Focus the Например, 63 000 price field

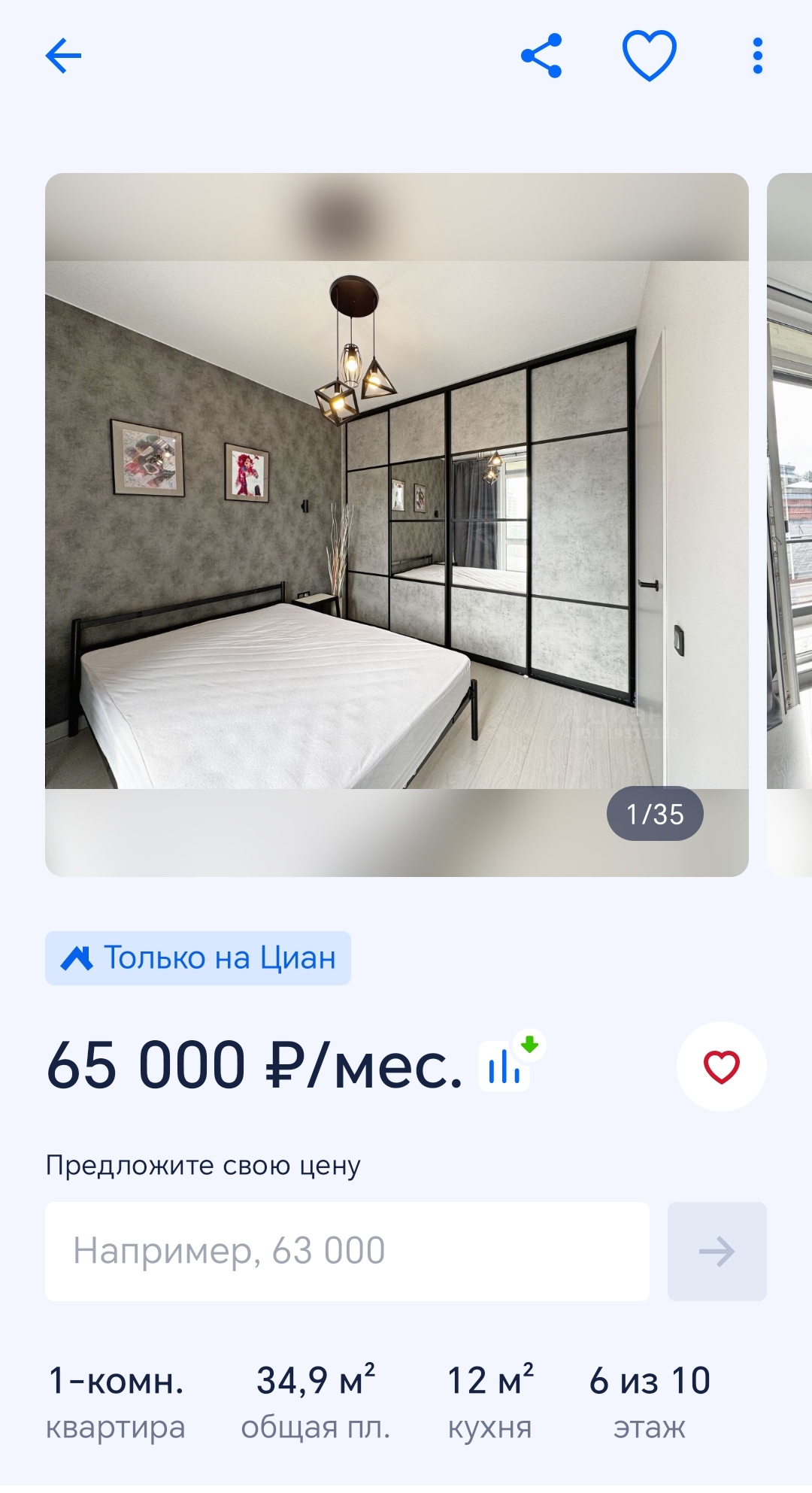click(x=347, y=1251)
